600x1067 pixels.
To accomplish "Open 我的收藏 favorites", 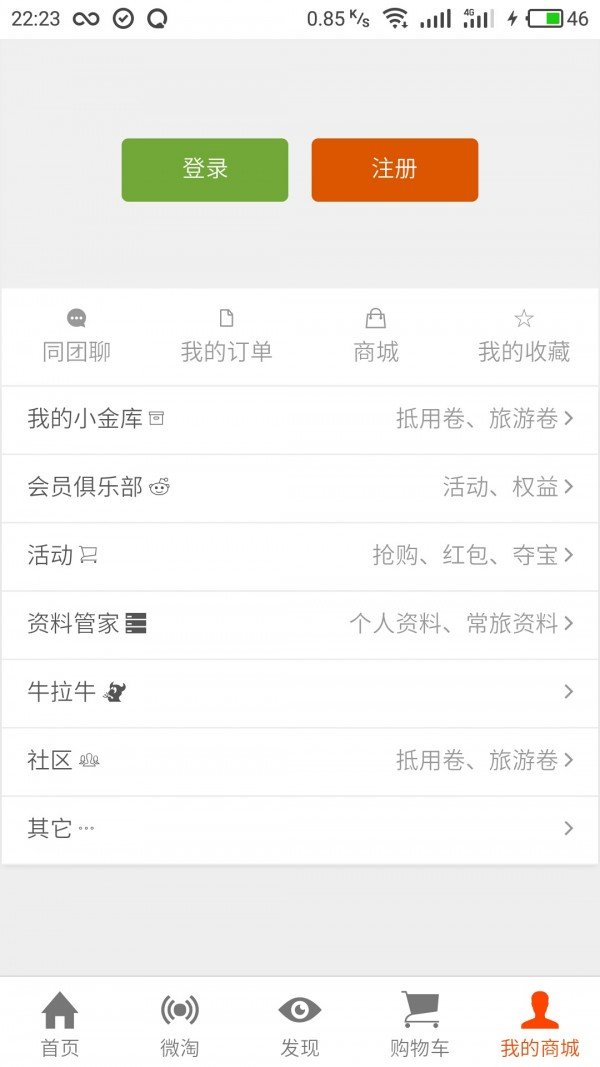I will click(x=523, y=337).
